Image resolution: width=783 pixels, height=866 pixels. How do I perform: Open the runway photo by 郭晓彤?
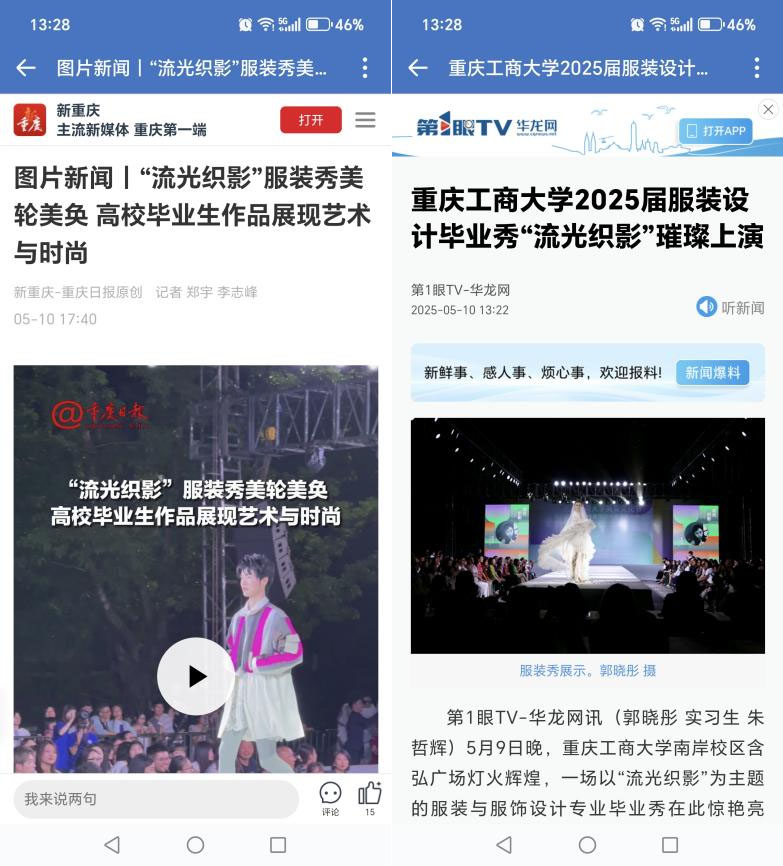588,535
